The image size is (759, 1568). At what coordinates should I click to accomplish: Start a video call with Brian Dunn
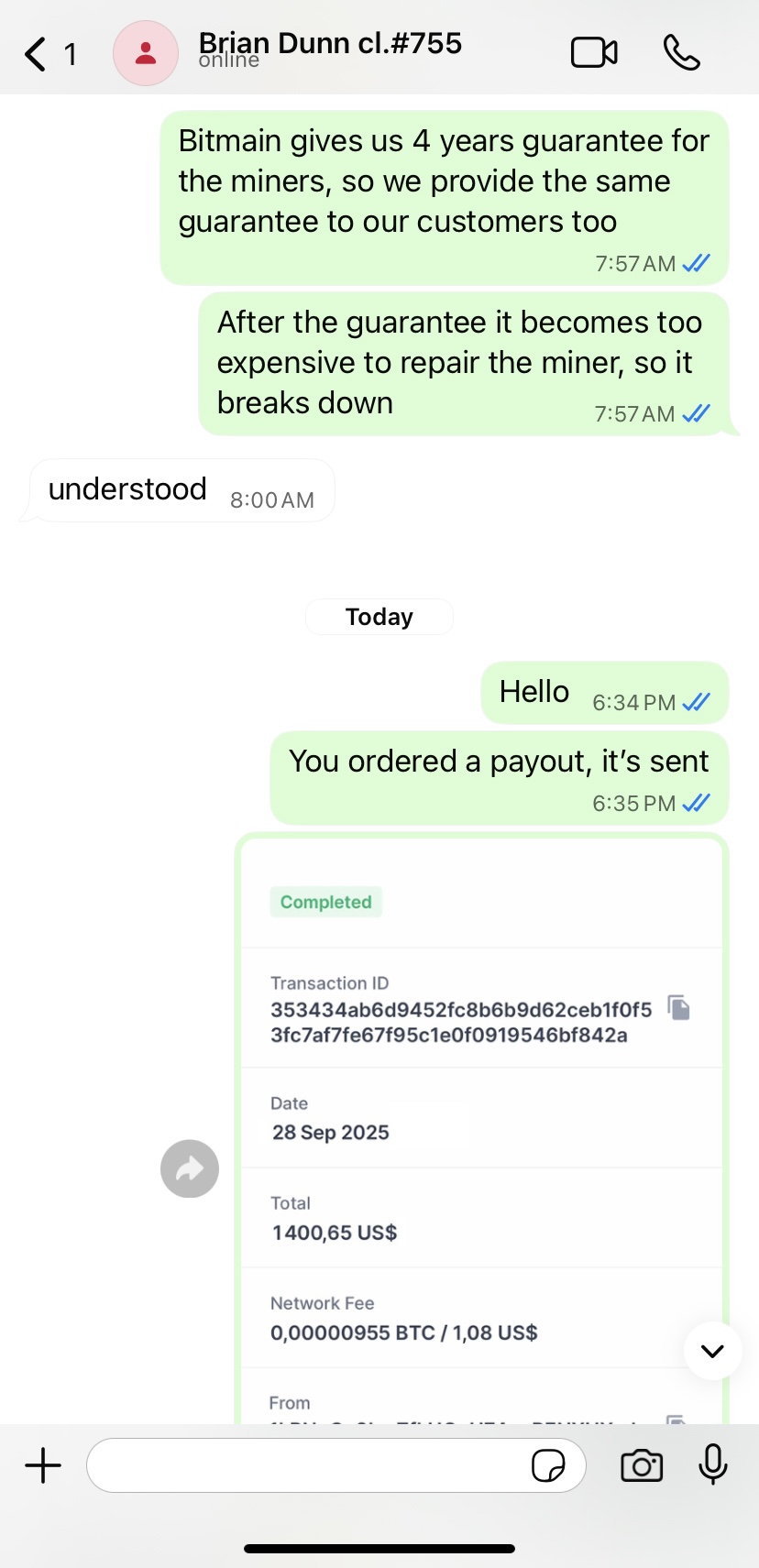point(594,53)
